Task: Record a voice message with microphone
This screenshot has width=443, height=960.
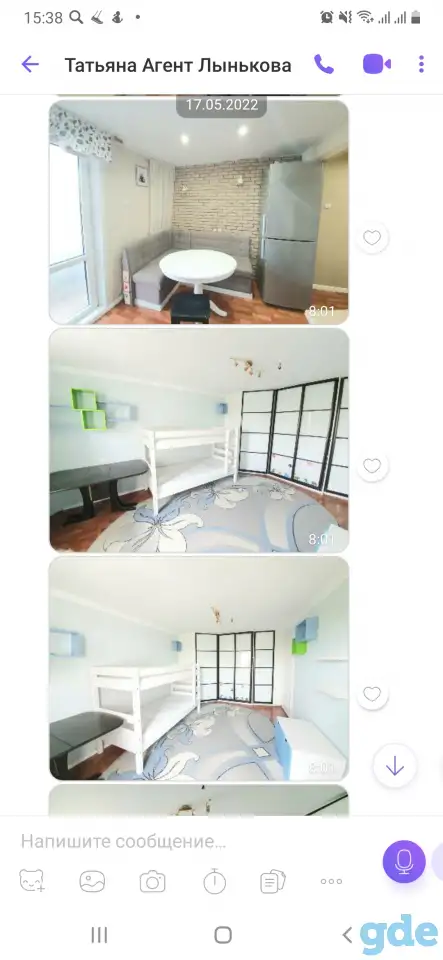Action: coord(404,861)
